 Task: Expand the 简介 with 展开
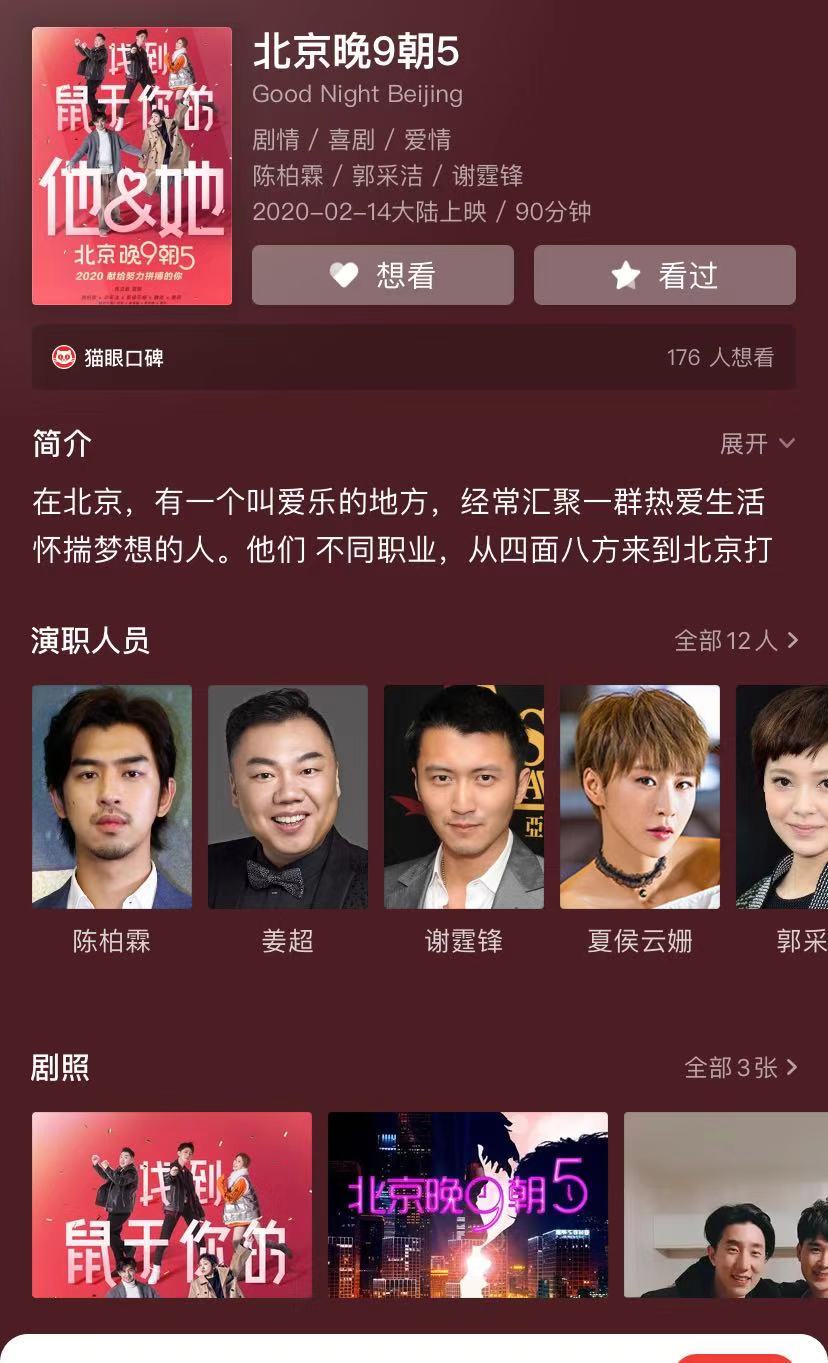tap(757, 443)
